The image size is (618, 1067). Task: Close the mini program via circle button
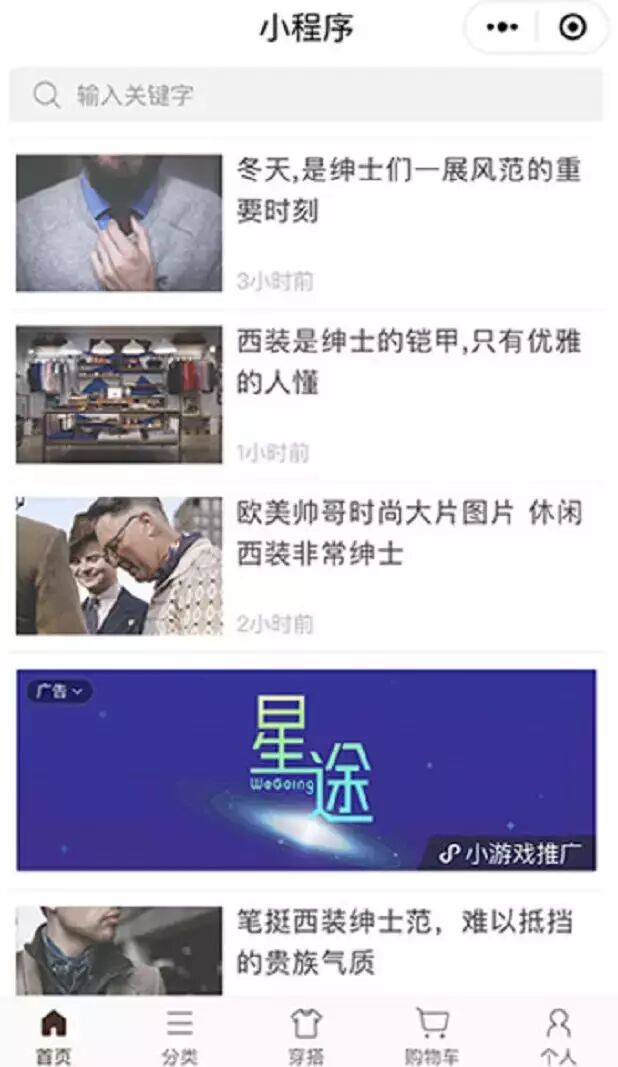tap(573, 28)
